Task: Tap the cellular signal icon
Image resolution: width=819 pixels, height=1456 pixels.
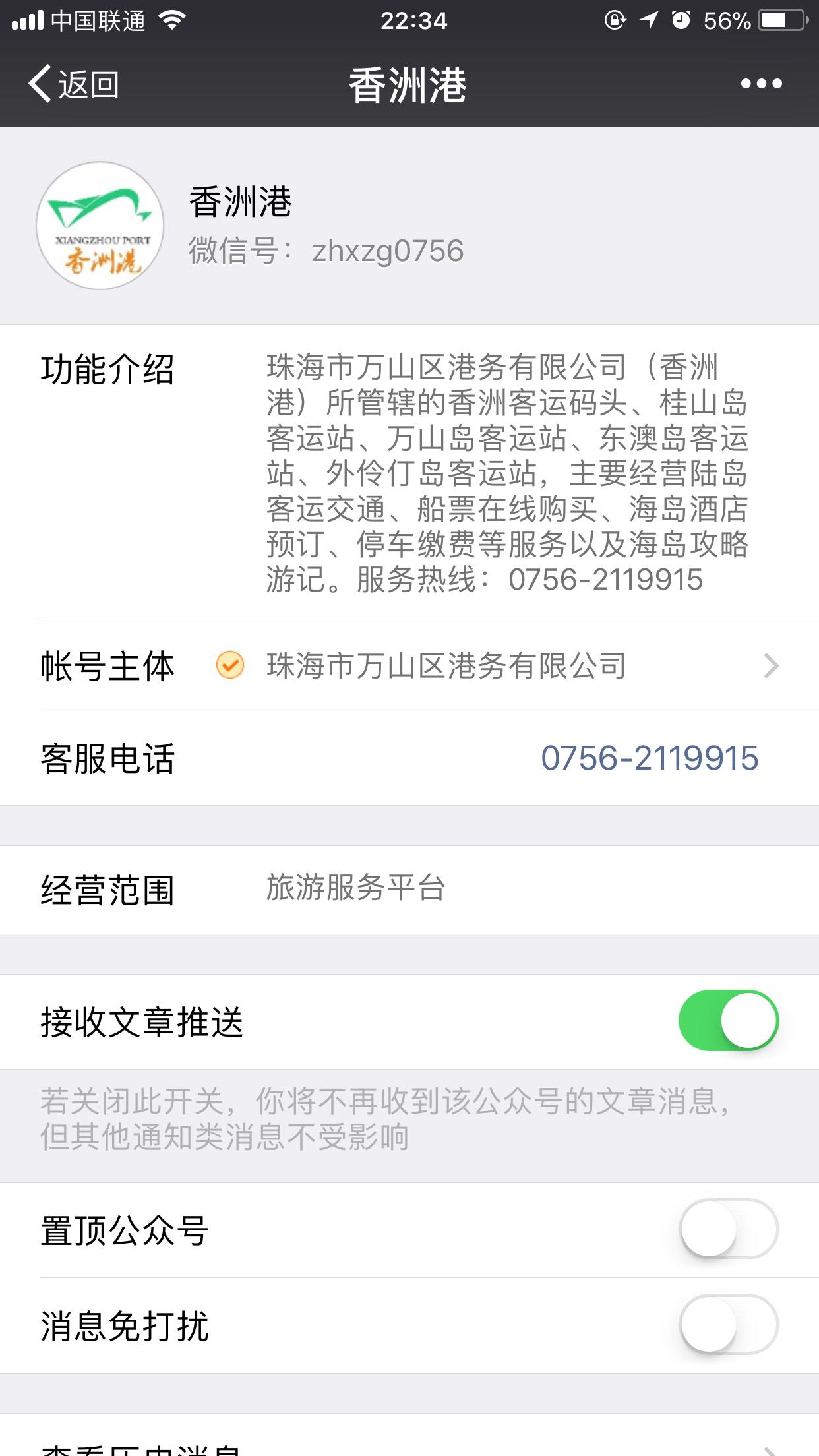Action: tap(26, 20)
